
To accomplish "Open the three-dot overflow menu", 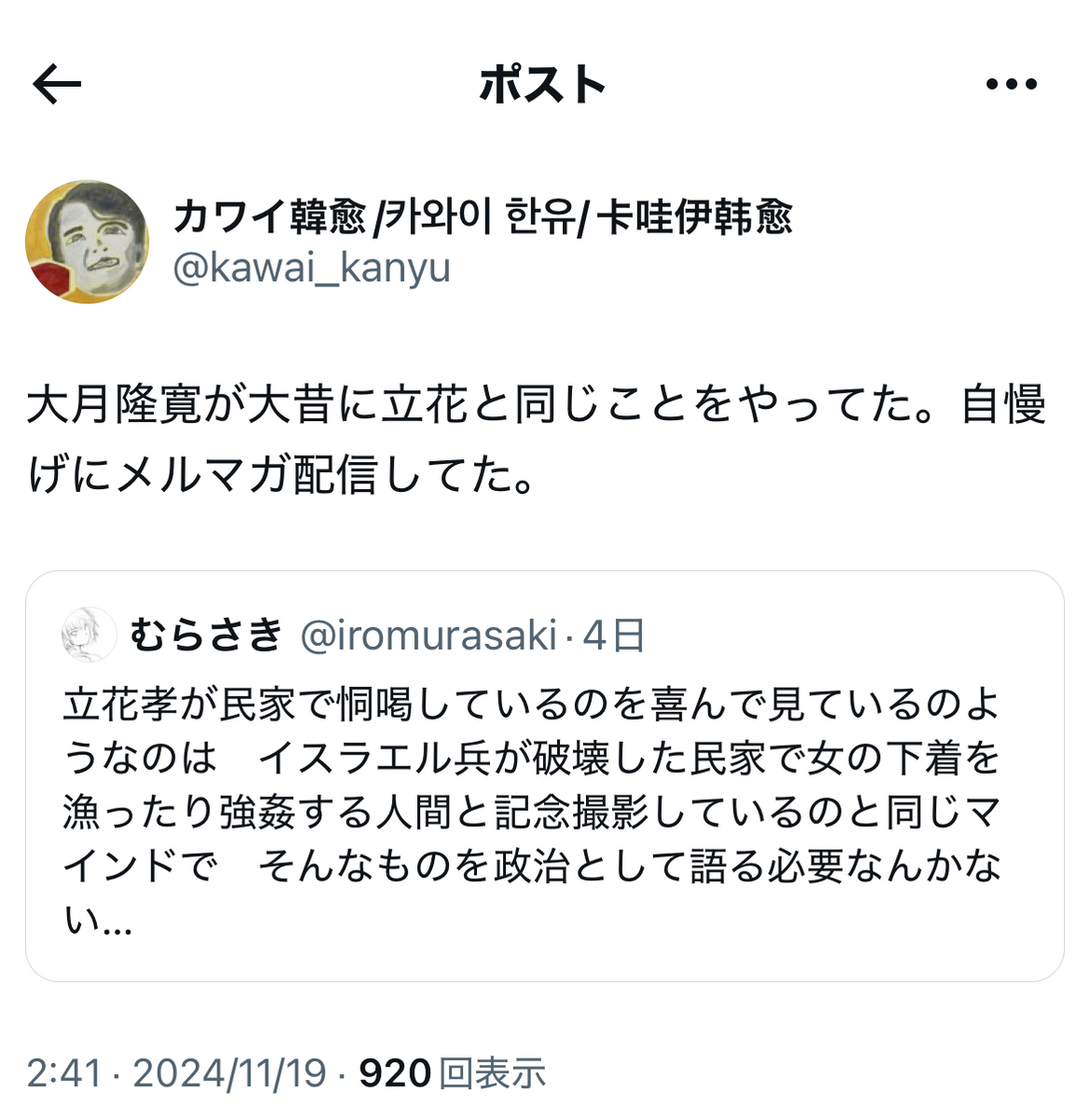I will click(1012, 85).
